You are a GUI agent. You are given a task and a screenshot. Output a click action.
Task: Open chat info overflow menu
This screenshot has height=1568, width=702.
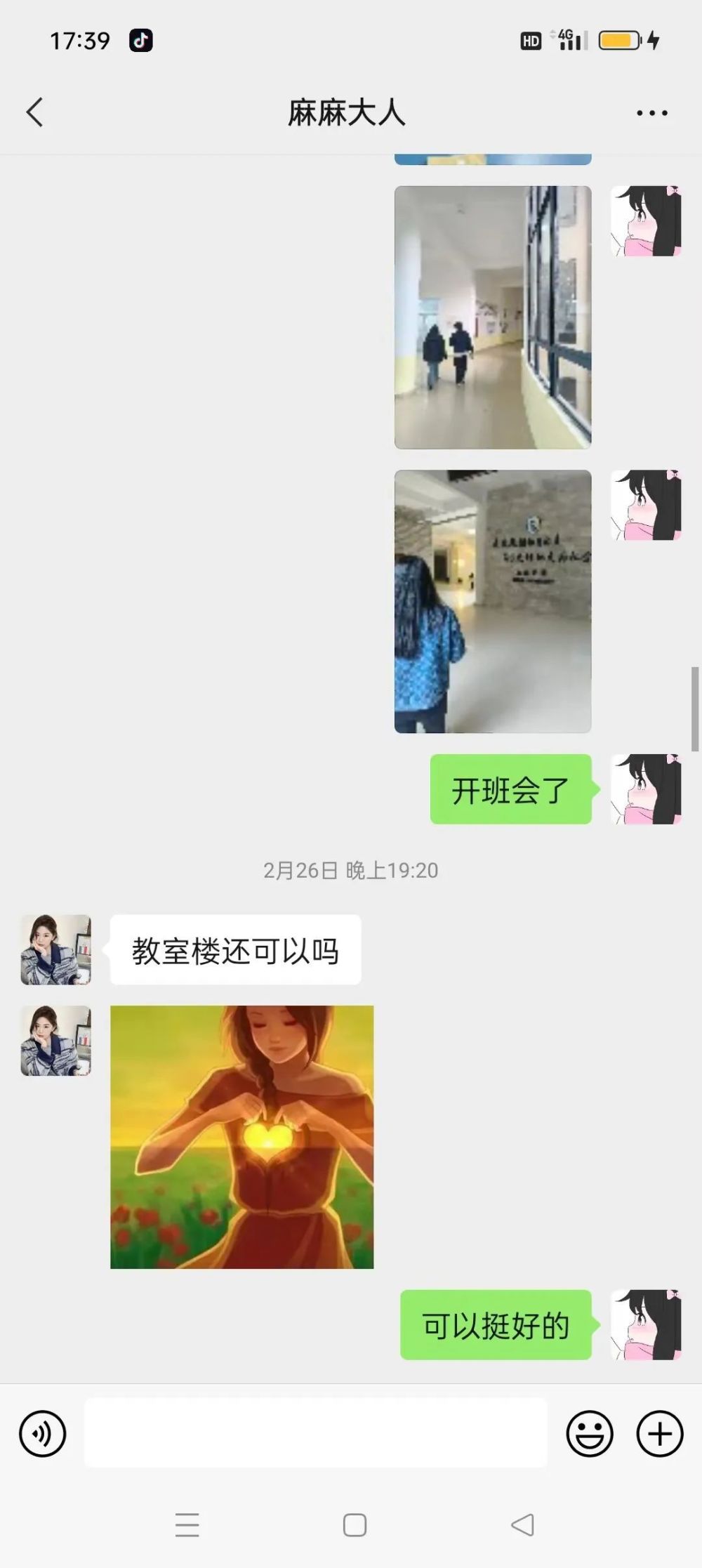[x=651, y=113]
